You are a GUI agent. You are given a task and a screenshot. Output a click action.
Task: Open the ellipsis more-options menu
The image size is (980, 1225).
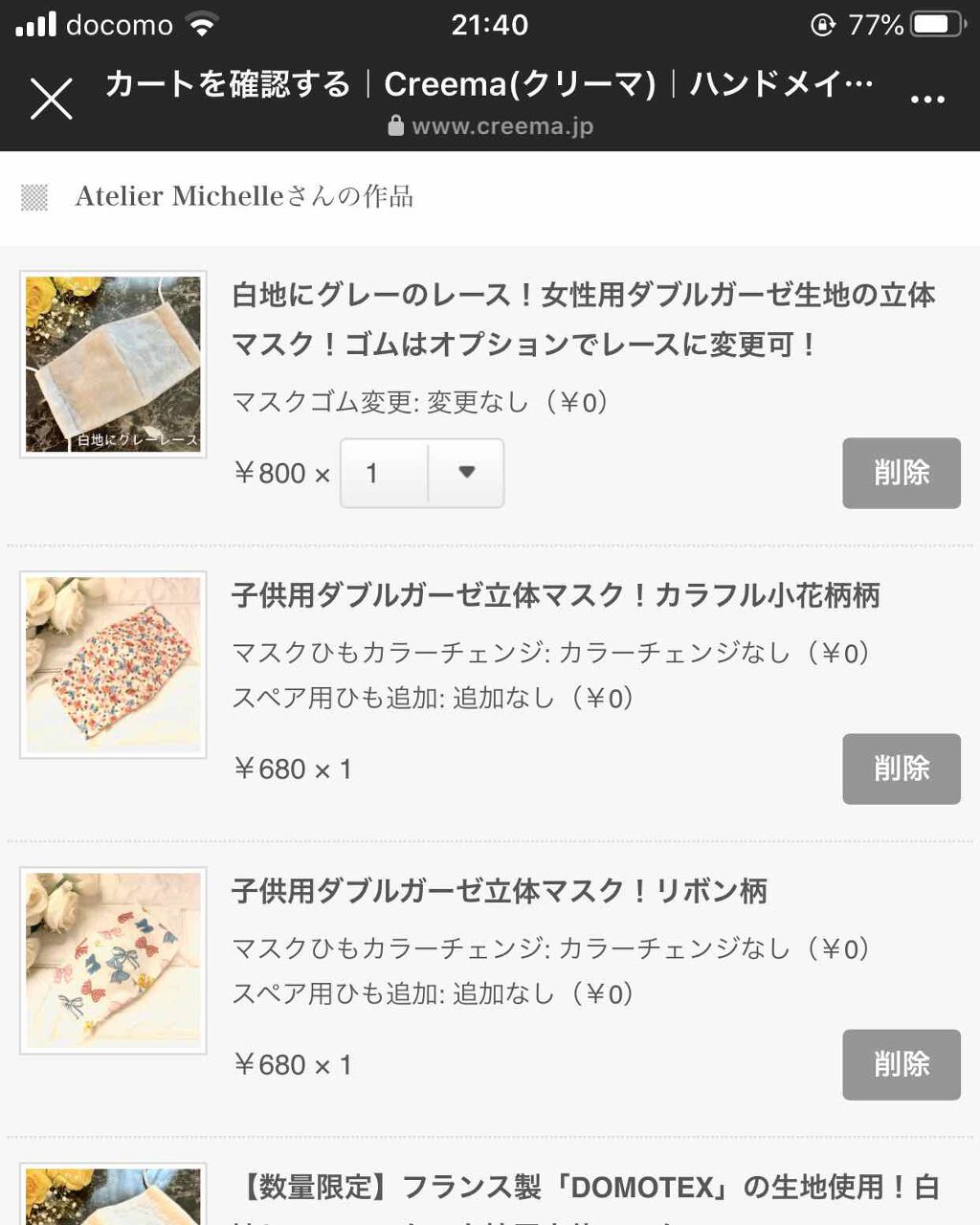pyautogui.click(x=927, y=98)
